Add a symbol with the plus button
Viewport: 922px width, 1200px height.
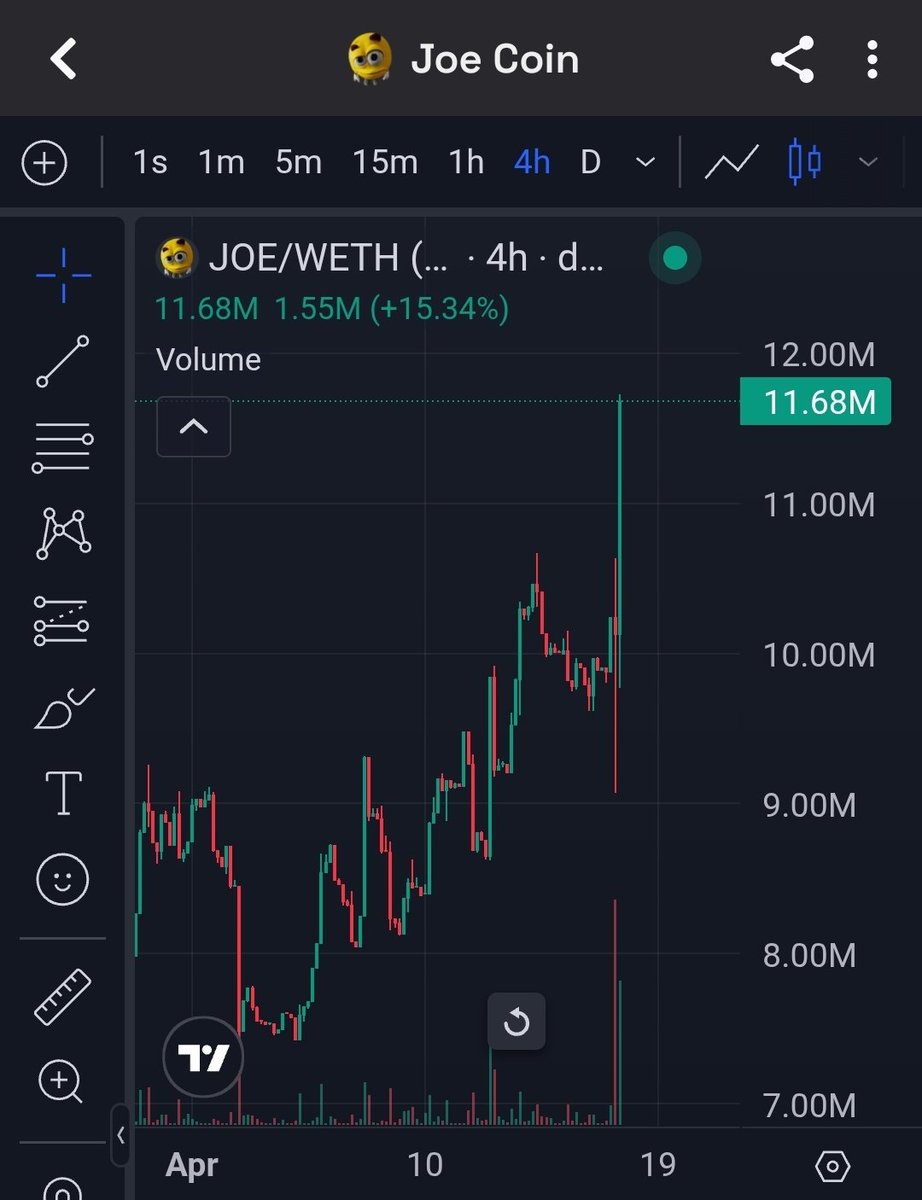[44, 163]
